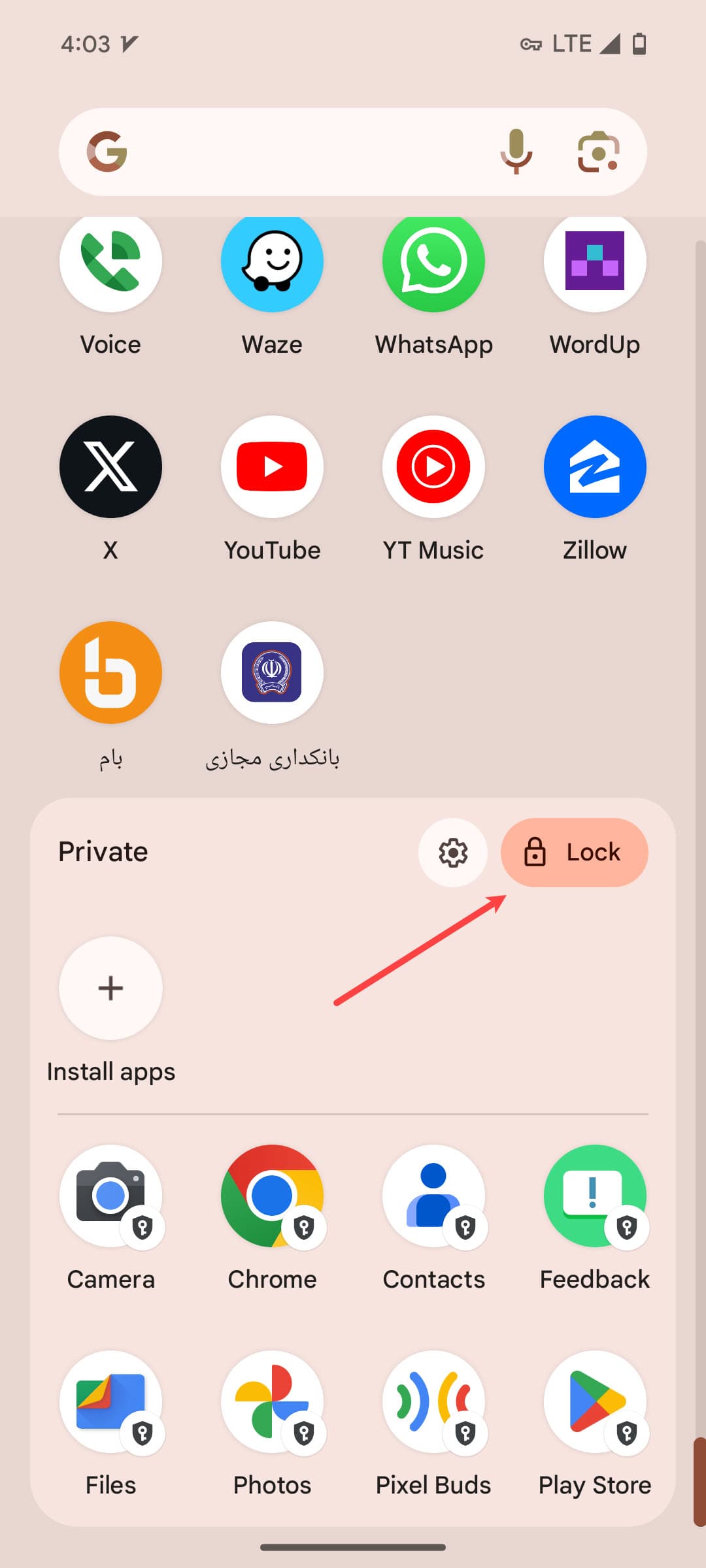This screenshot has height=1568, width=706.
Task: Tap Install apps plus button
Action: [110, 988]
